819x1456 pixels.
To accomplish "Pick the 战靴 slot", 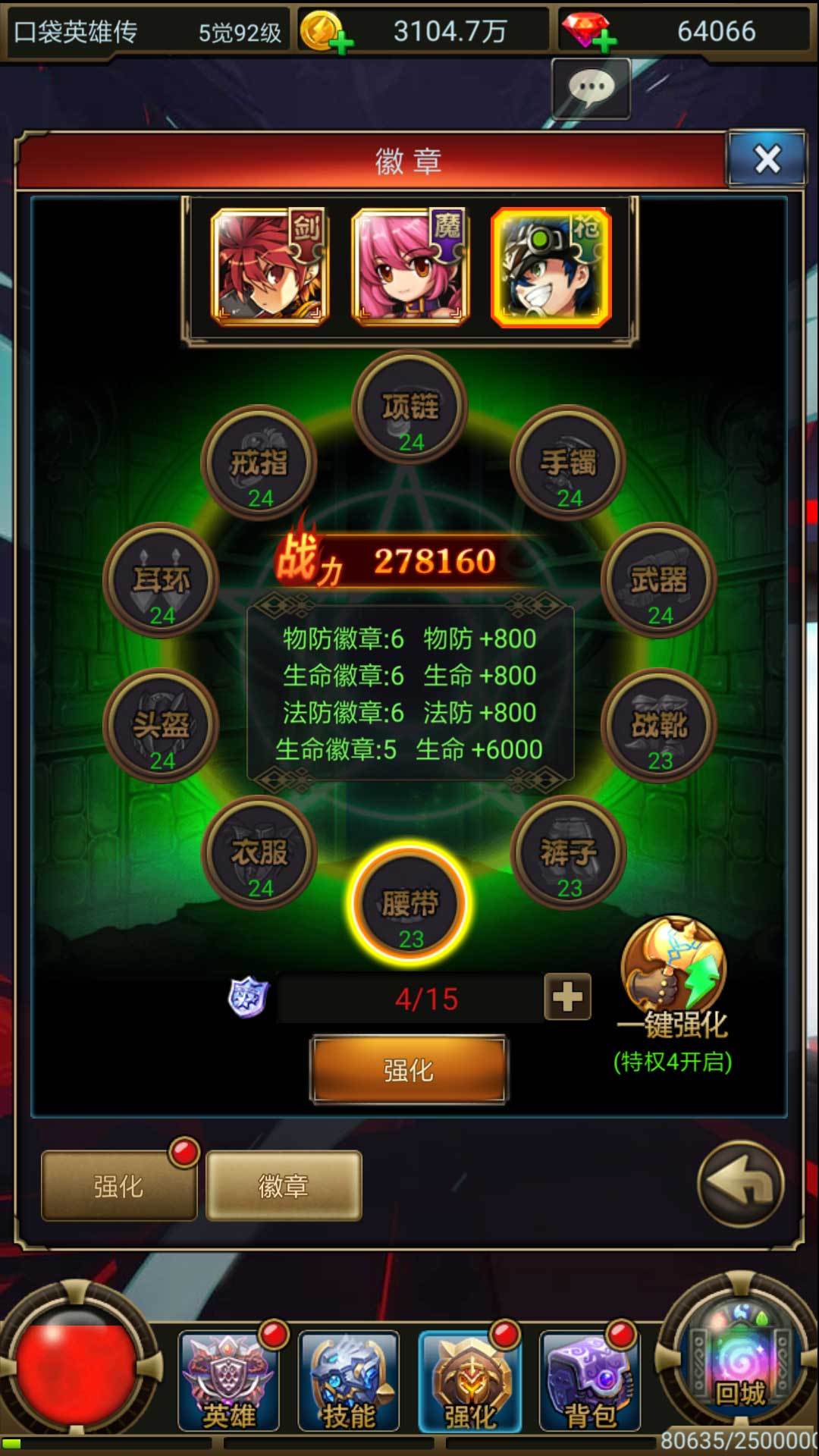I will [x=658, y=726].
